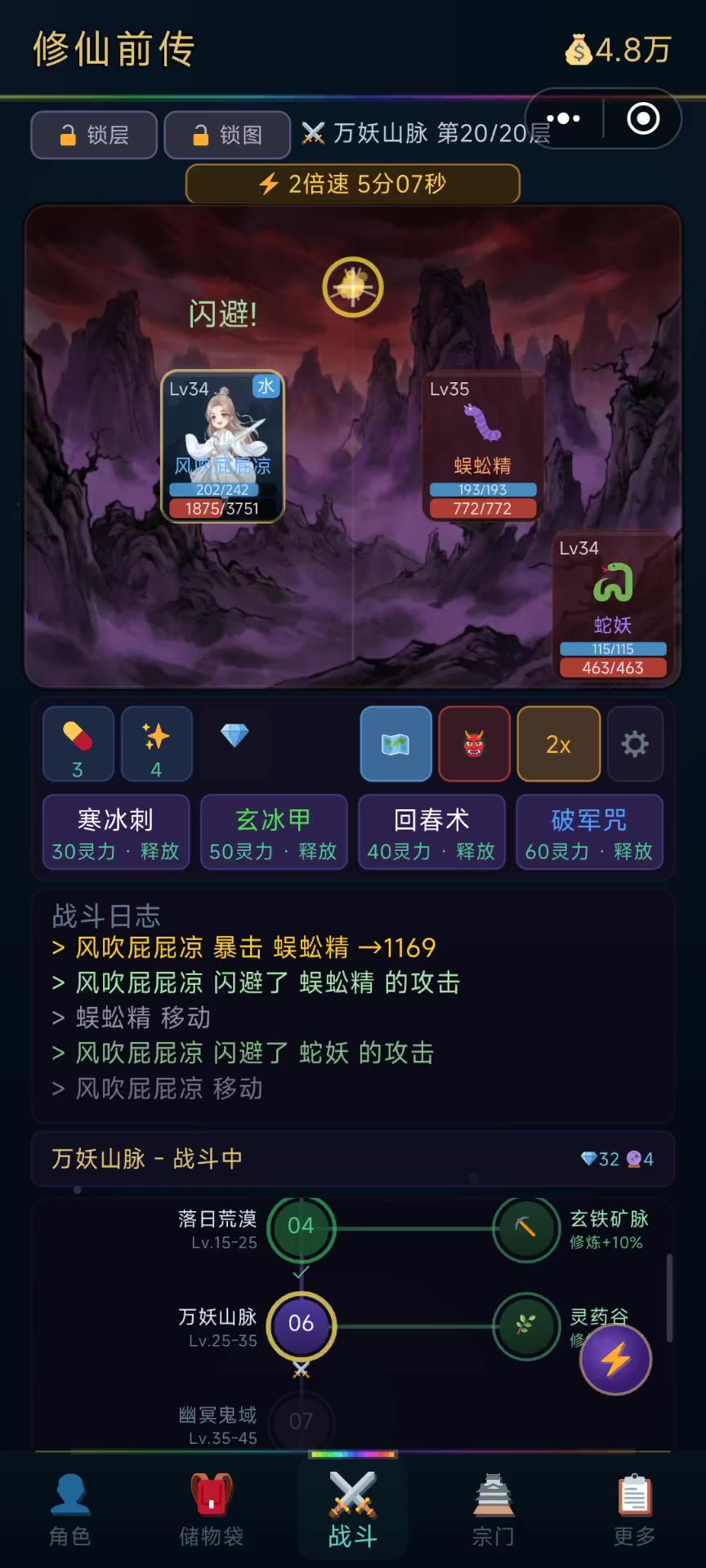706x1568 pixels.
Task: Open battle settings gear
Action: (x=635, y=744)
